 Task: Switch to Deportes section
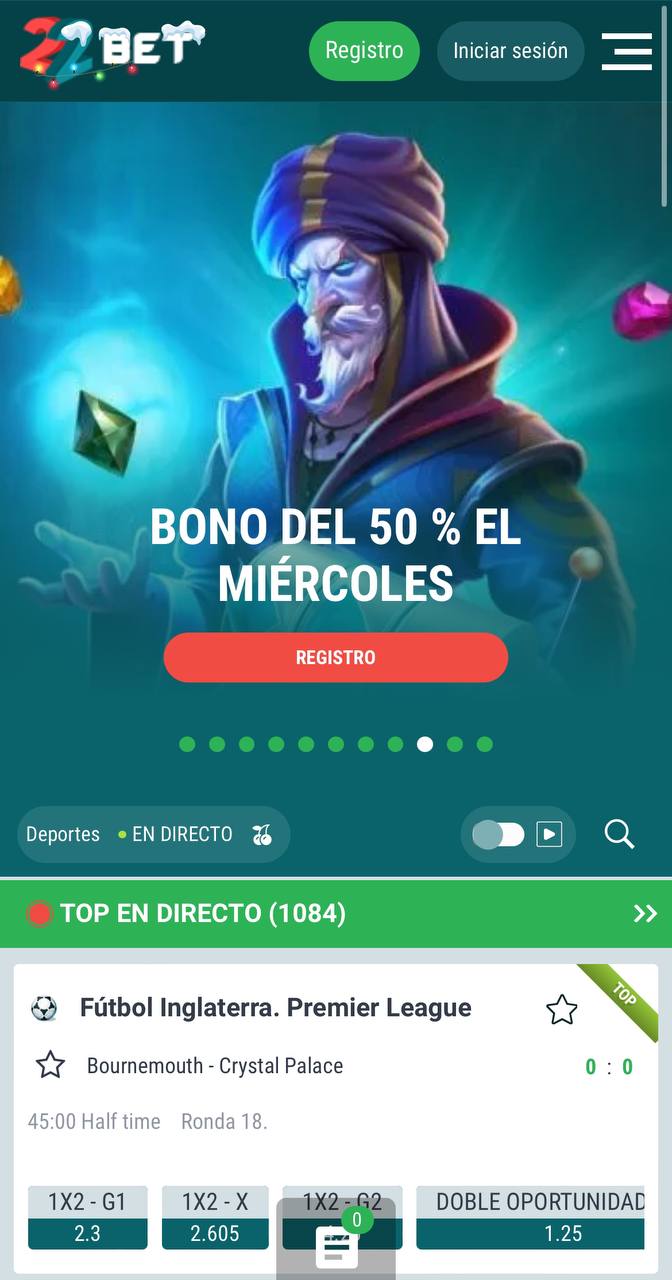63,834
